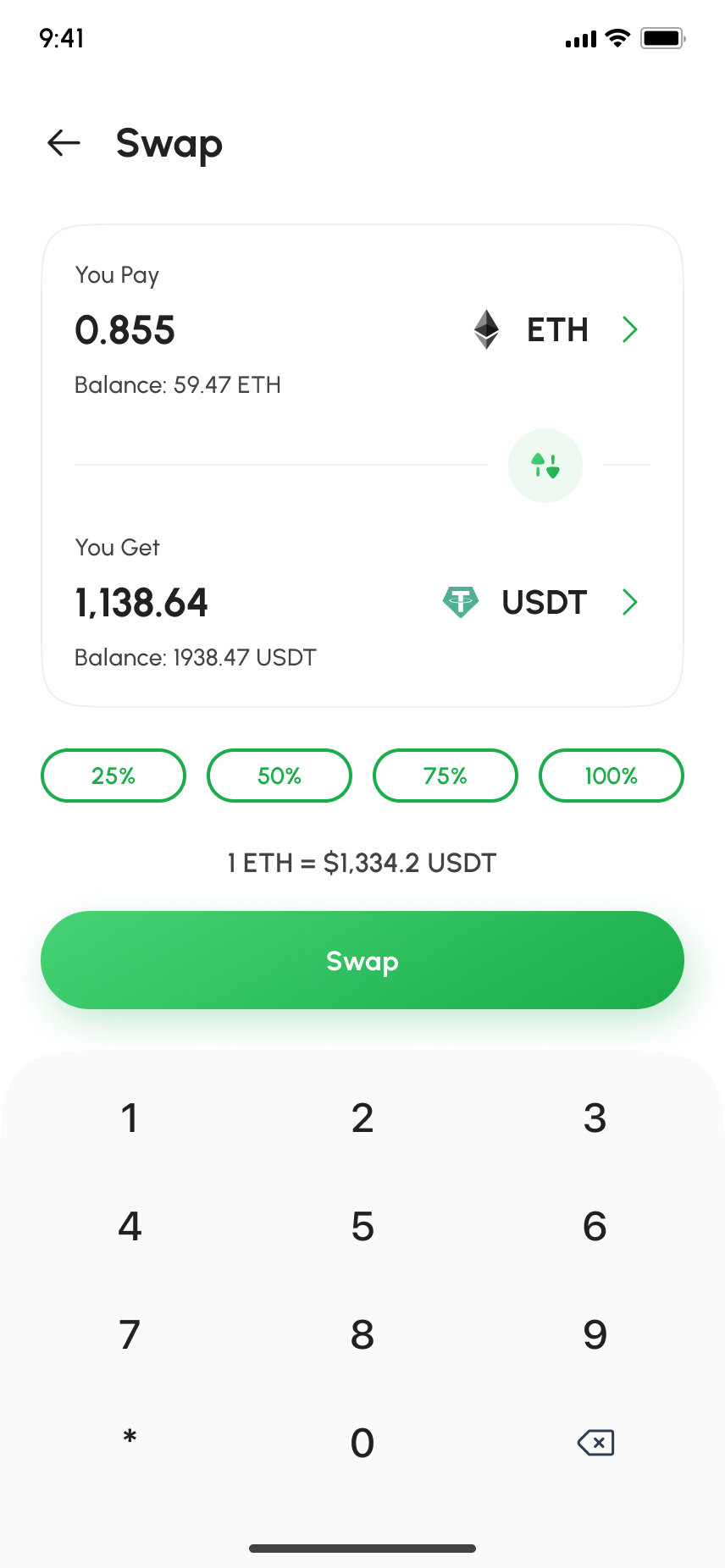Screen dimensions: 725x1568
Task: Type 9 on the number pad
Action: tap(595, 1334)
